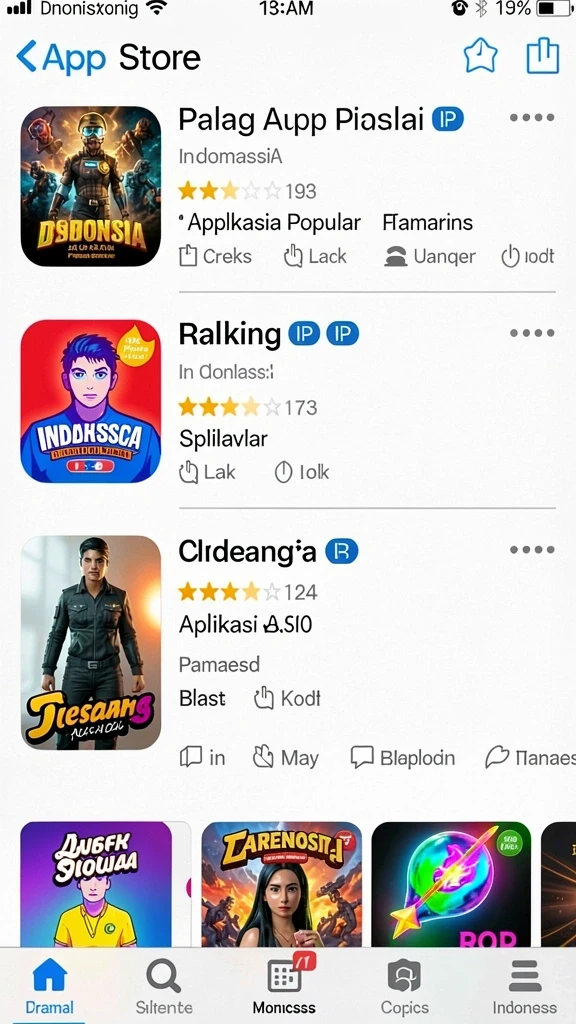Tap the Blaplodin comment action
576x1024 pixels.
(403, 758)
